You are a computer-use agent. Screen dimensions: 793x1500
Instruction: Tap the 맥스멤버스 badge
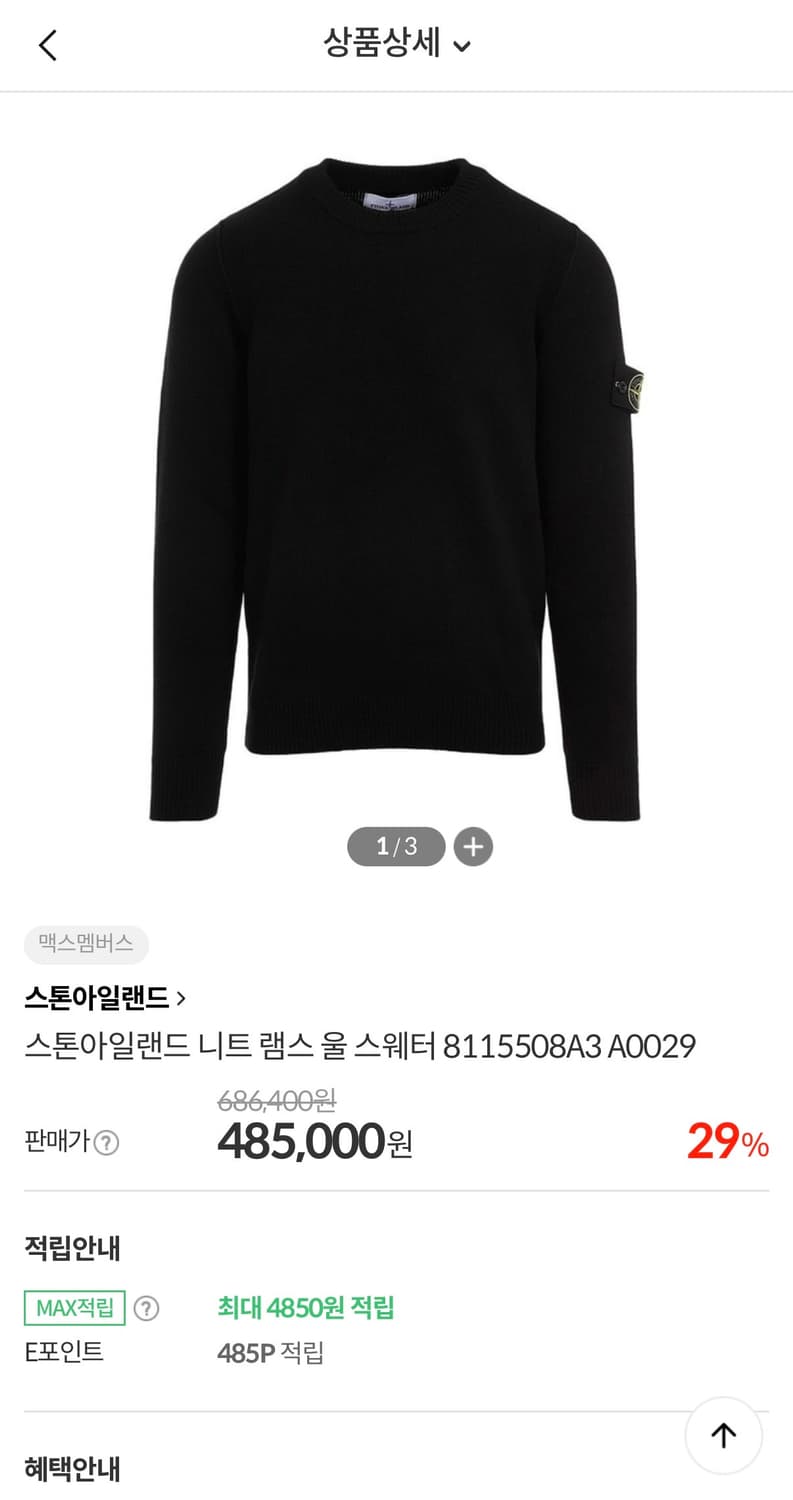86,945
